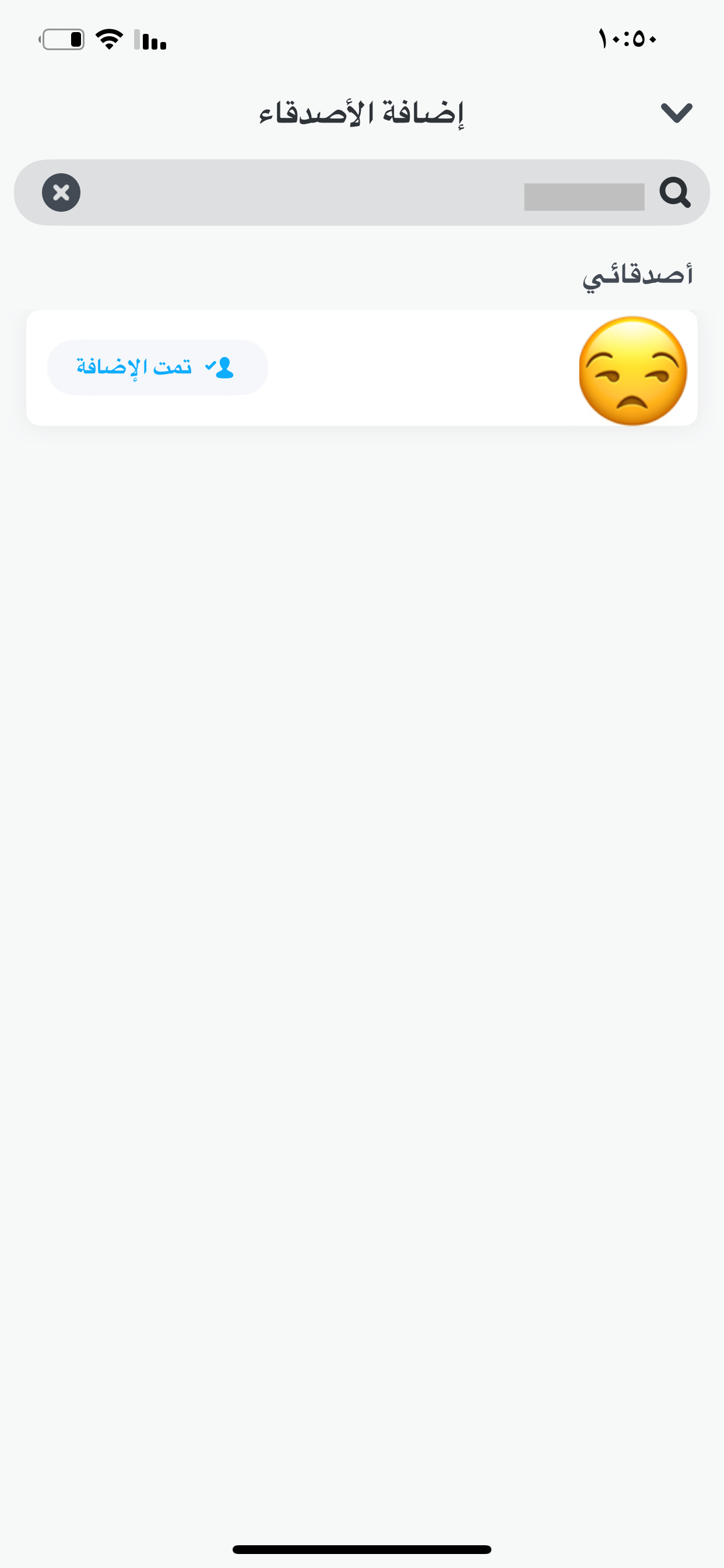Viewport: 724px width, 1568px height.
Task: Tap the 'تمت الإضافة' added button
Action: tap(157, 367)
